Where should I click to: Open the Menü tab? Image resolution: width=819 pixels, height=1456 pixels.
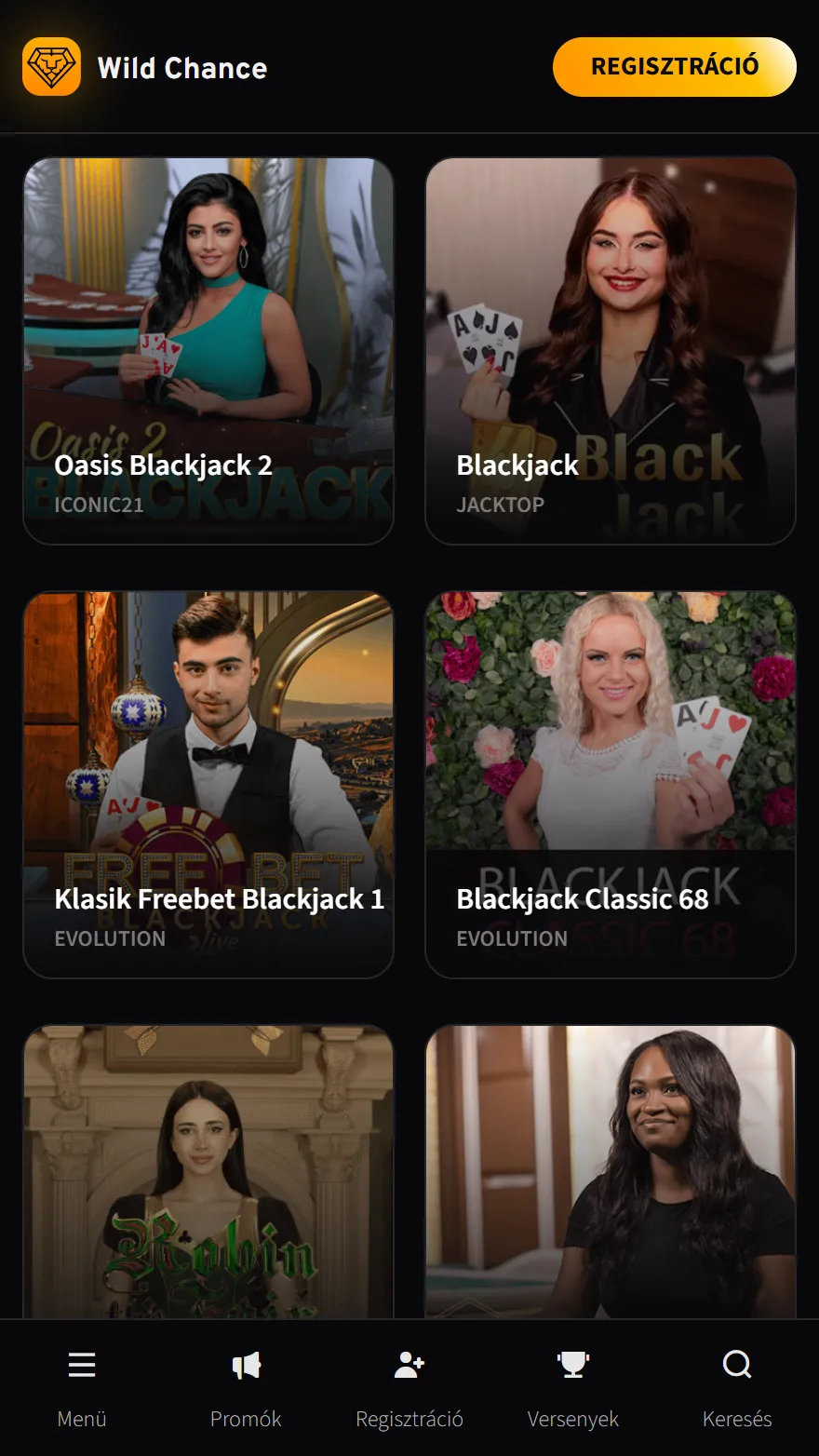point(82,1388)
